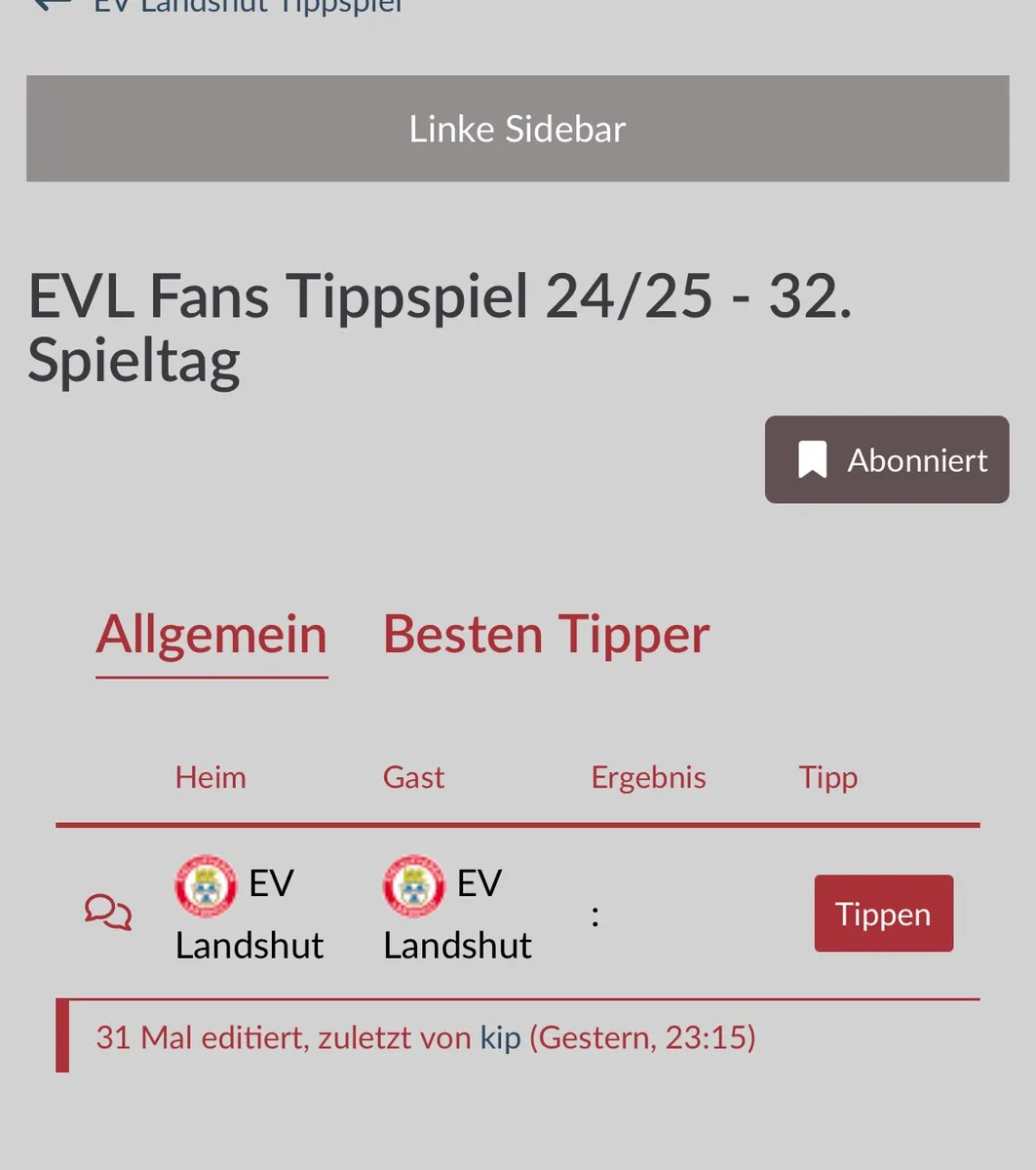Switch to the Besten Tipper tab
Screen dimensions: 1036x1170
pos(546,635)
